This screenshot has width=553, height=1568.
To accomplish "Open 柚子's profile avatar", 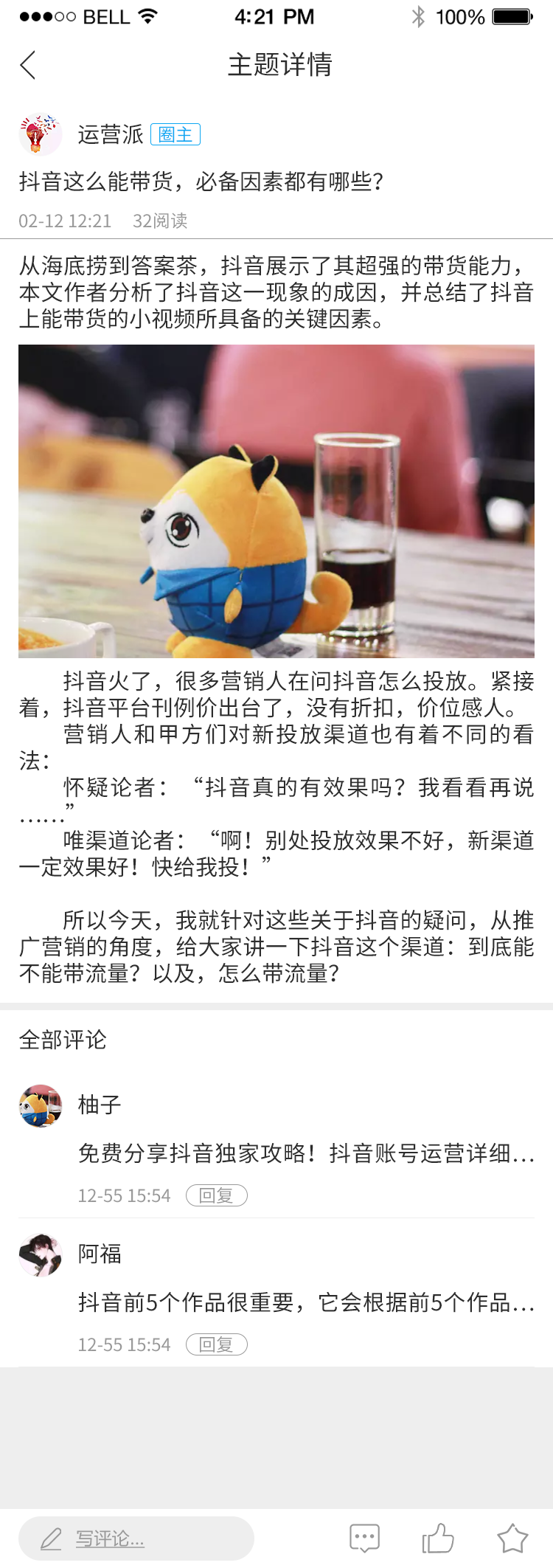I will point(41,1105).
